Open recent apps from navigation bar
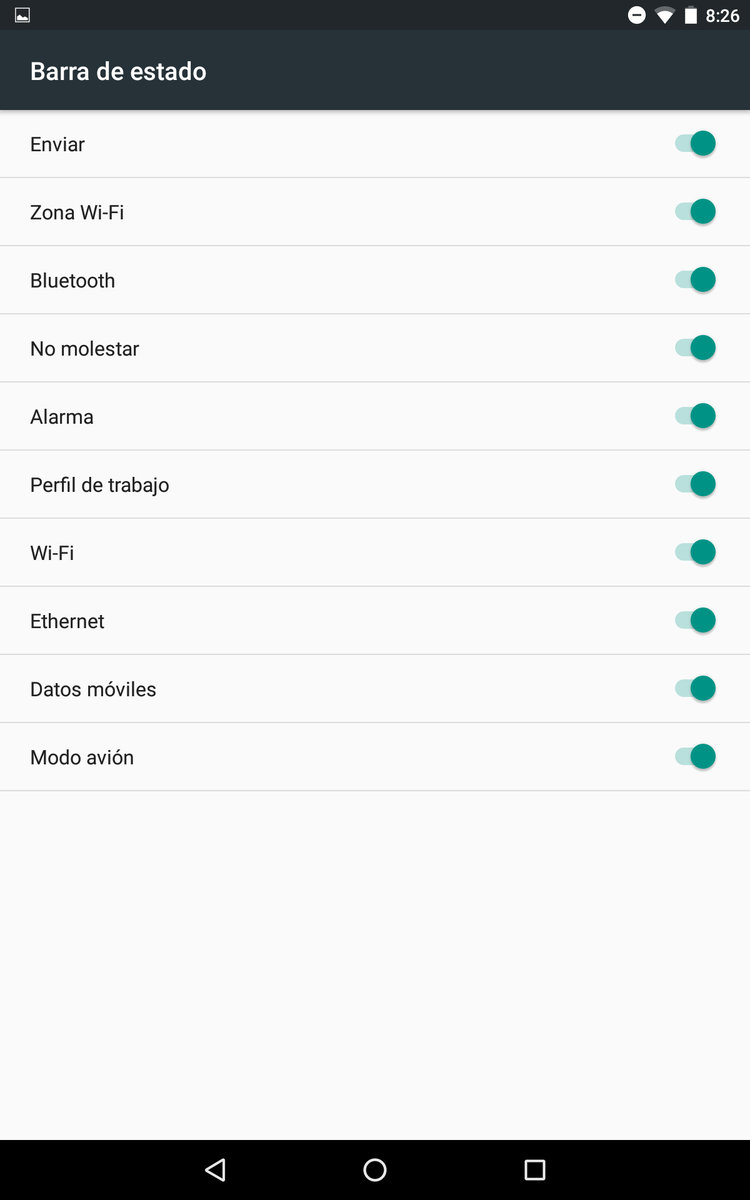Image resolution: width=750 pixels, height=1200 pixels. pos(535,1169)
